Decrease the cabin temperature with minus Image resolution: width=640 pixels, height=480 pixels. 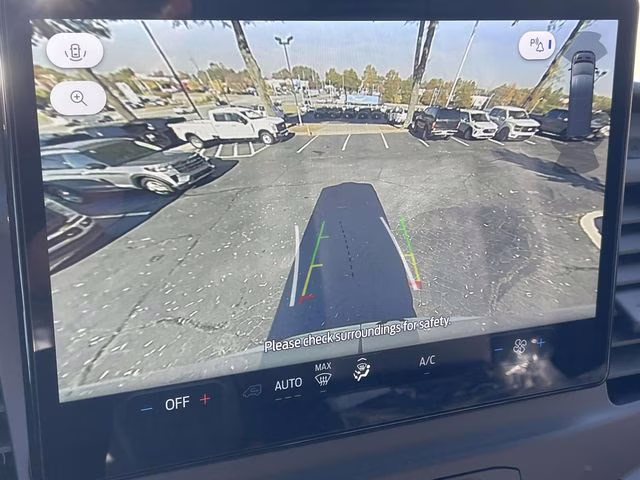pos(146,406)
